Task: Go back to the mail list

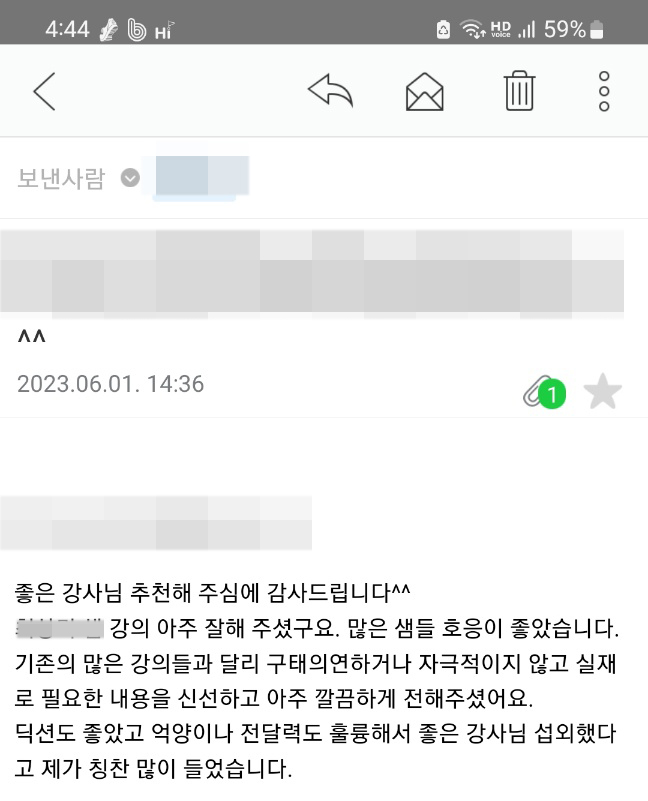Action: point(44,91)
